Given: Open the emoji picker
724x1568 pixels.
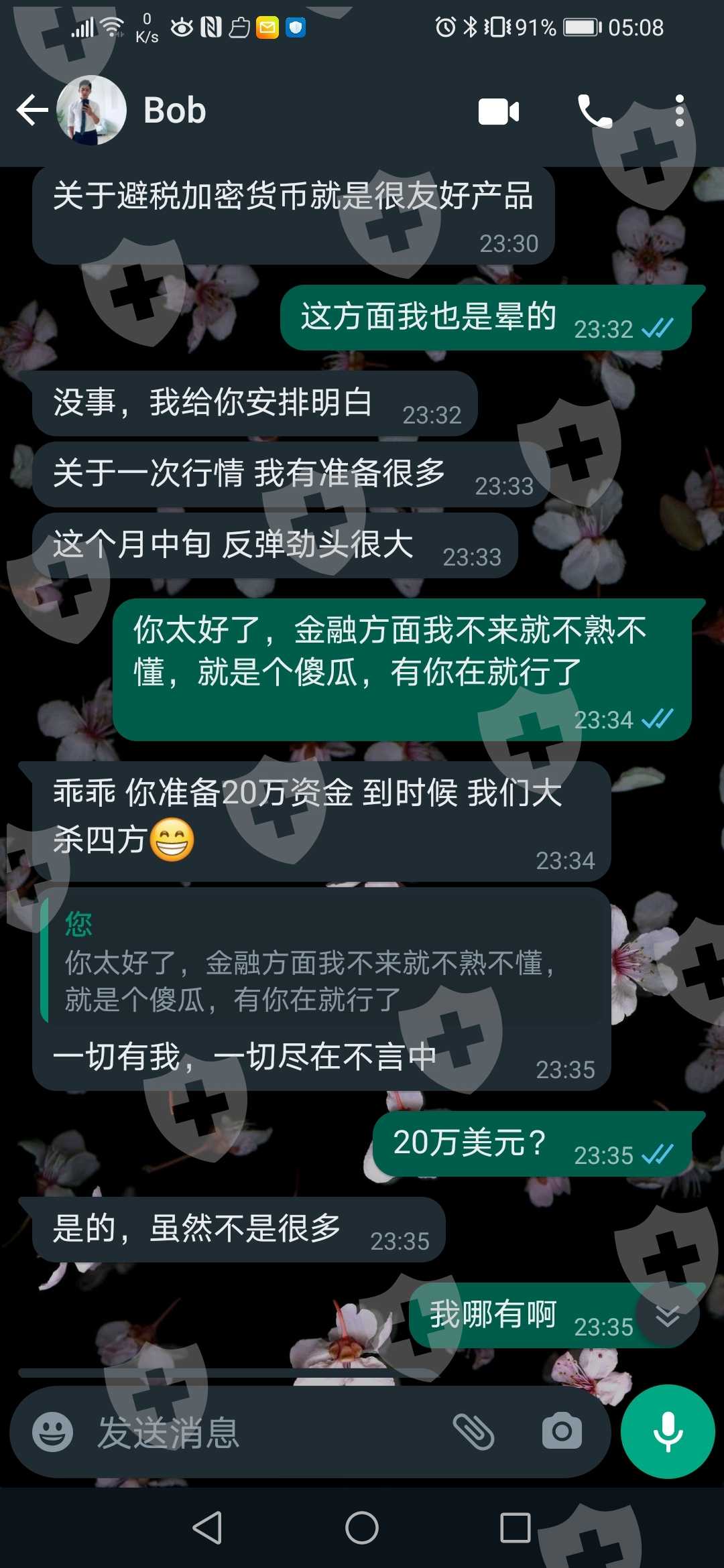Looking at the screenshot, I should point(52,1432).
